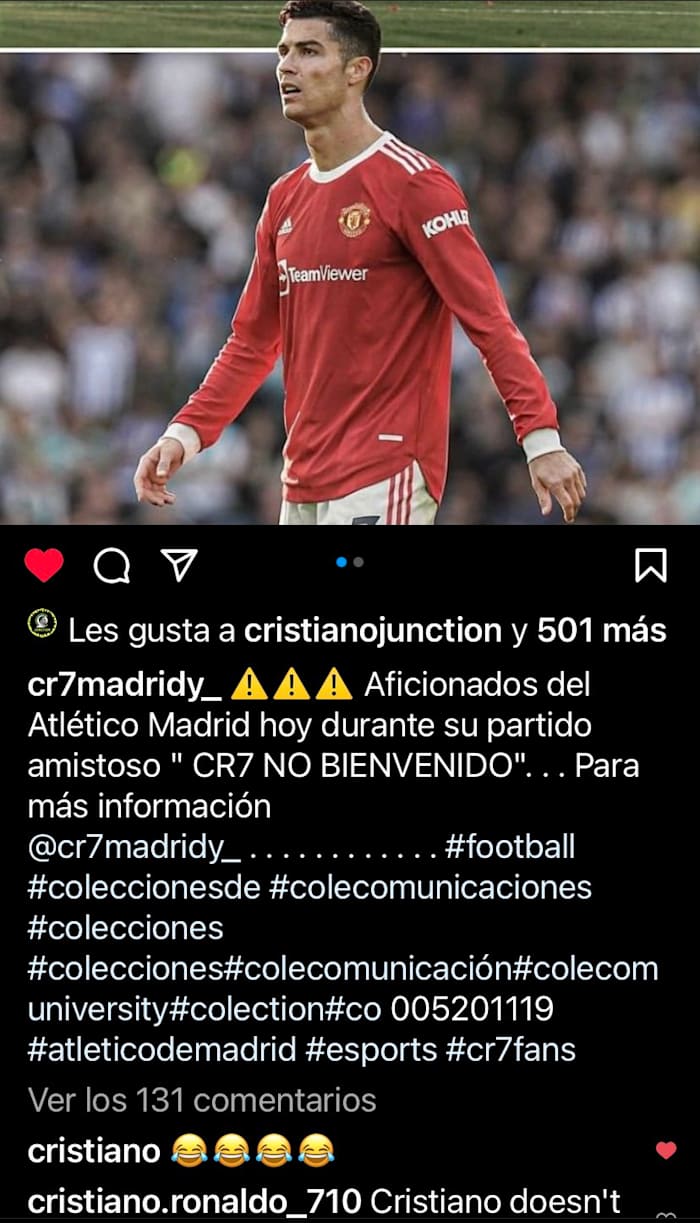Open the #colecomunicaciones hashtag
This screenshot has width=700, height=1223.
tap(430, 887)
